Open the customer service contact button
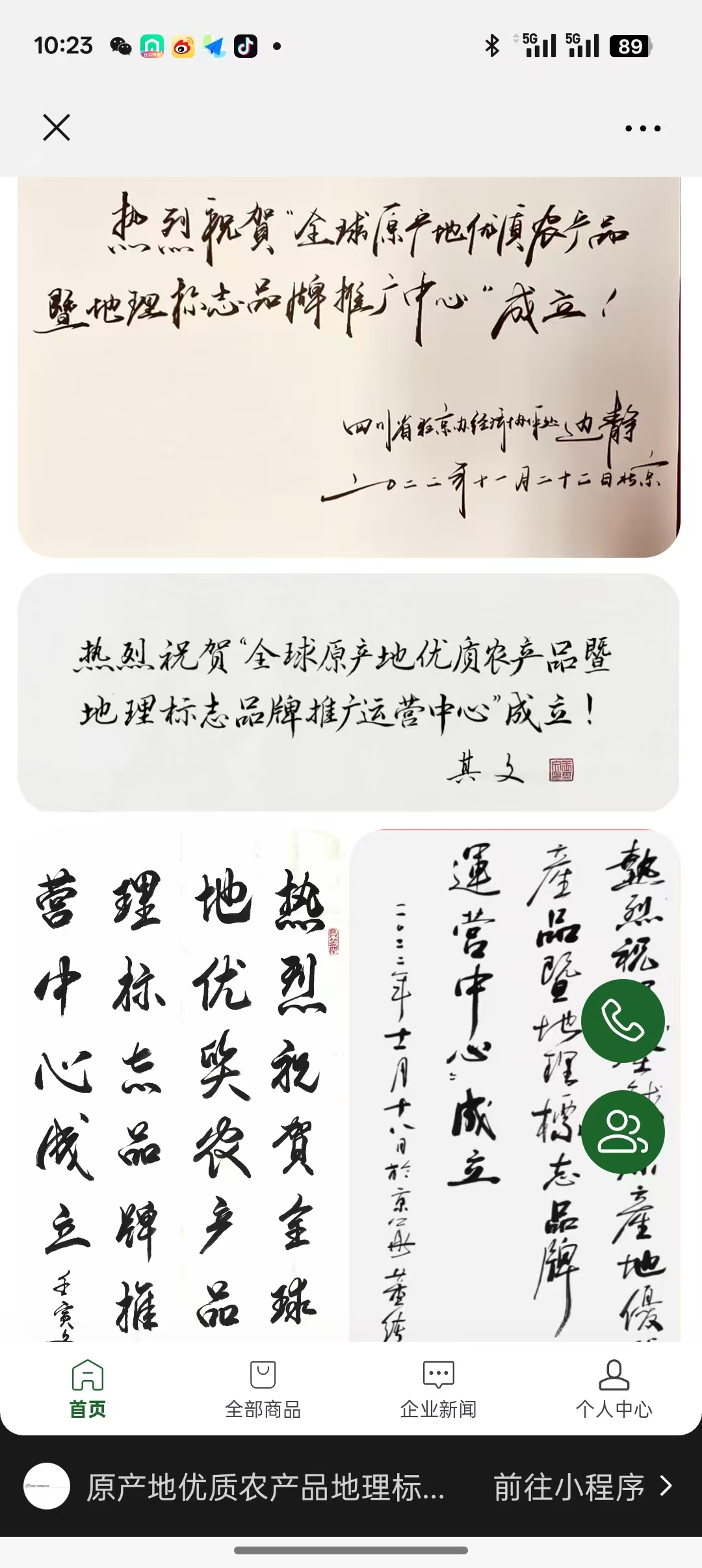Screen dimensions: 702x1568 tap(622, 1132)
